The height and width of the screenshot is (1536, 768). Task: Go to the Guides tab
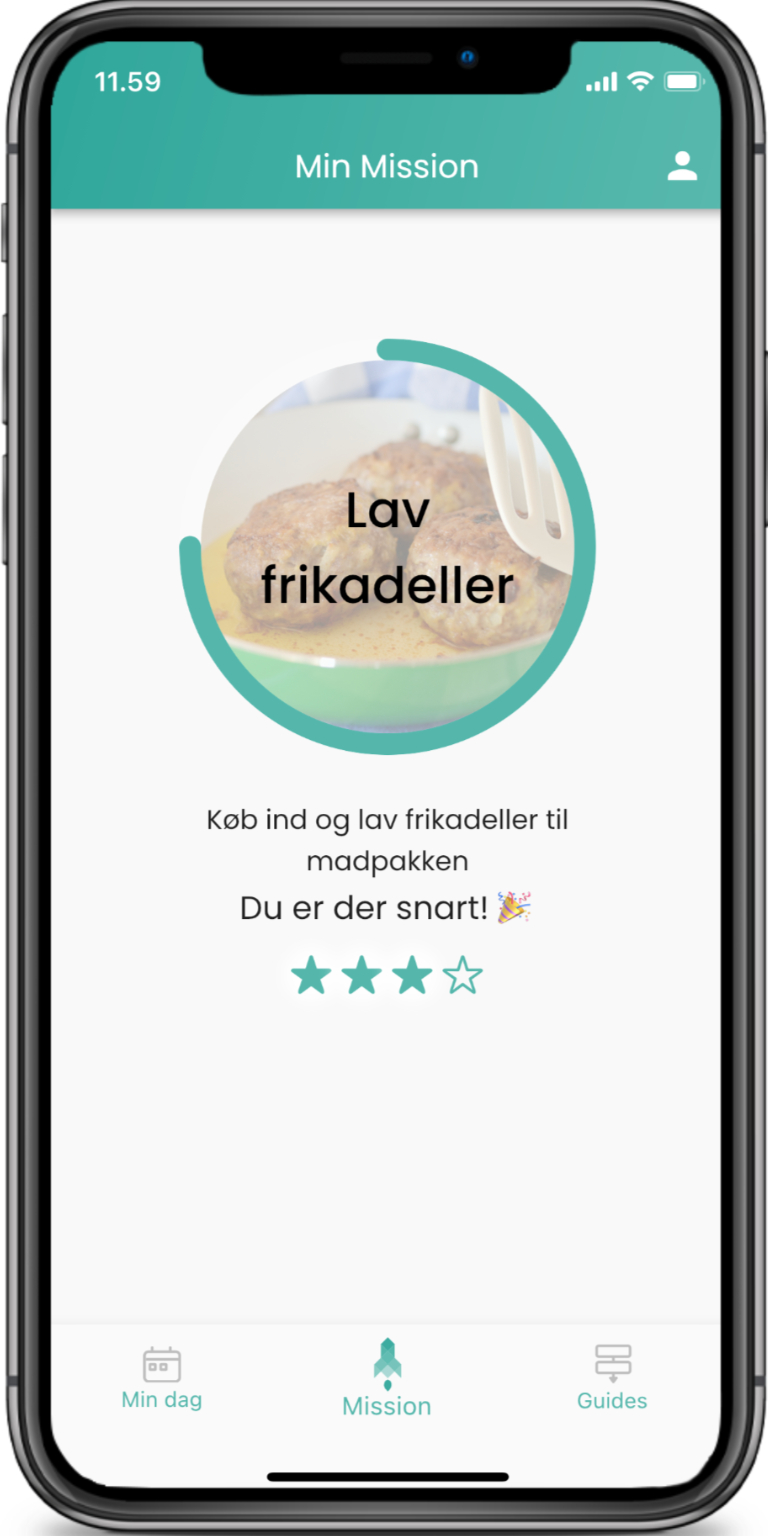pos(612,1377)
